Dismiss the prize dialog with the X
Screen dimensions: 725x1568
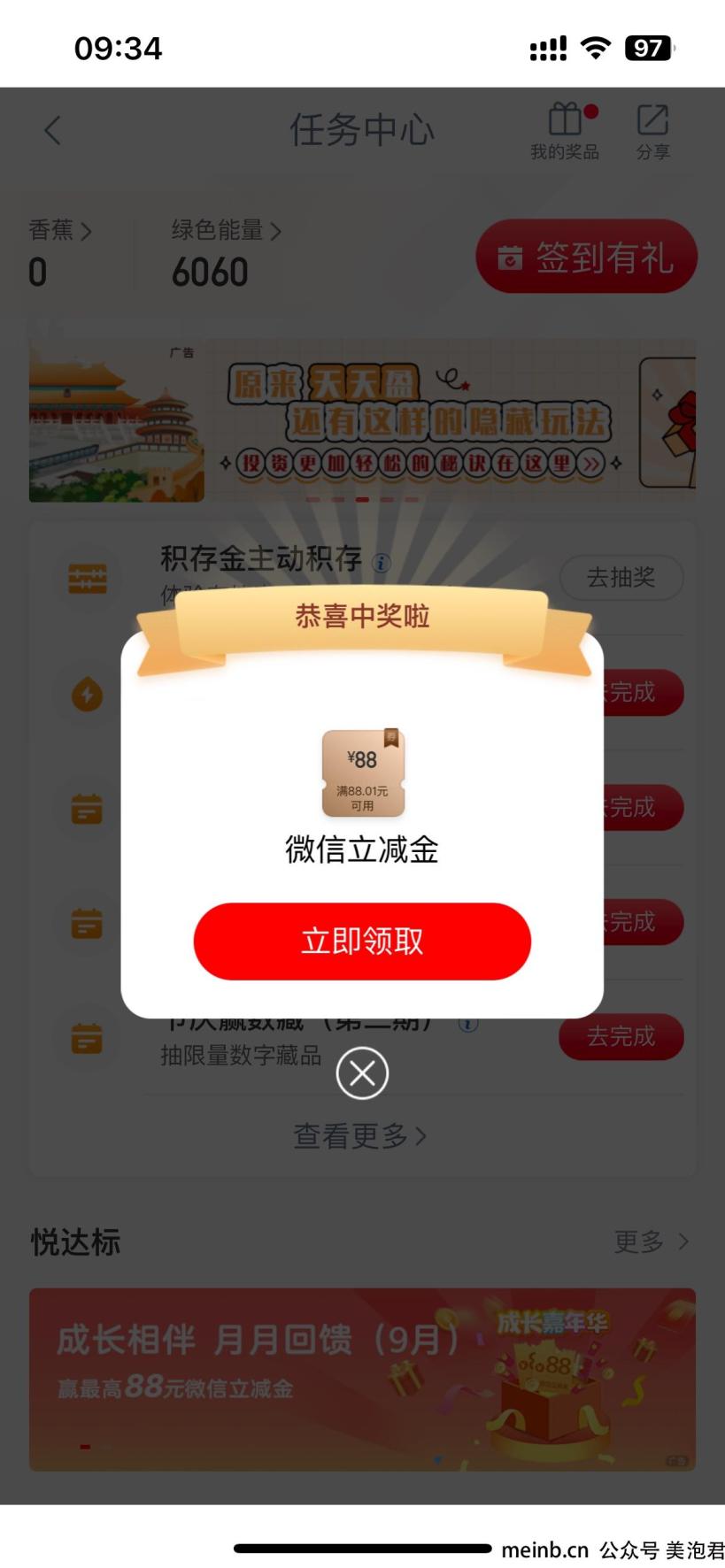point(362,1073)
